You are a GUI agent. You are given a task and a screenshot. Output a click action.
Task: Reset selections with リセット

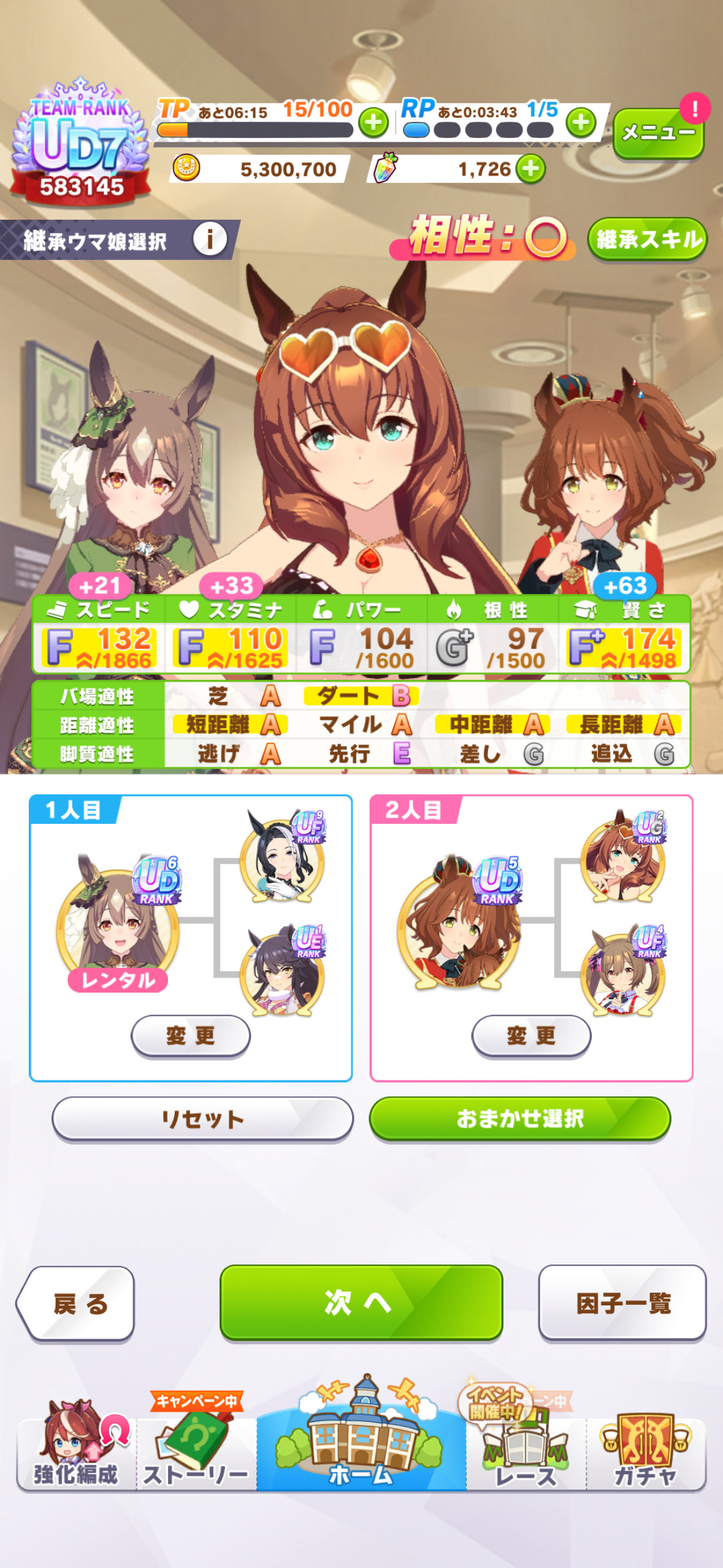pos(202,1119)
